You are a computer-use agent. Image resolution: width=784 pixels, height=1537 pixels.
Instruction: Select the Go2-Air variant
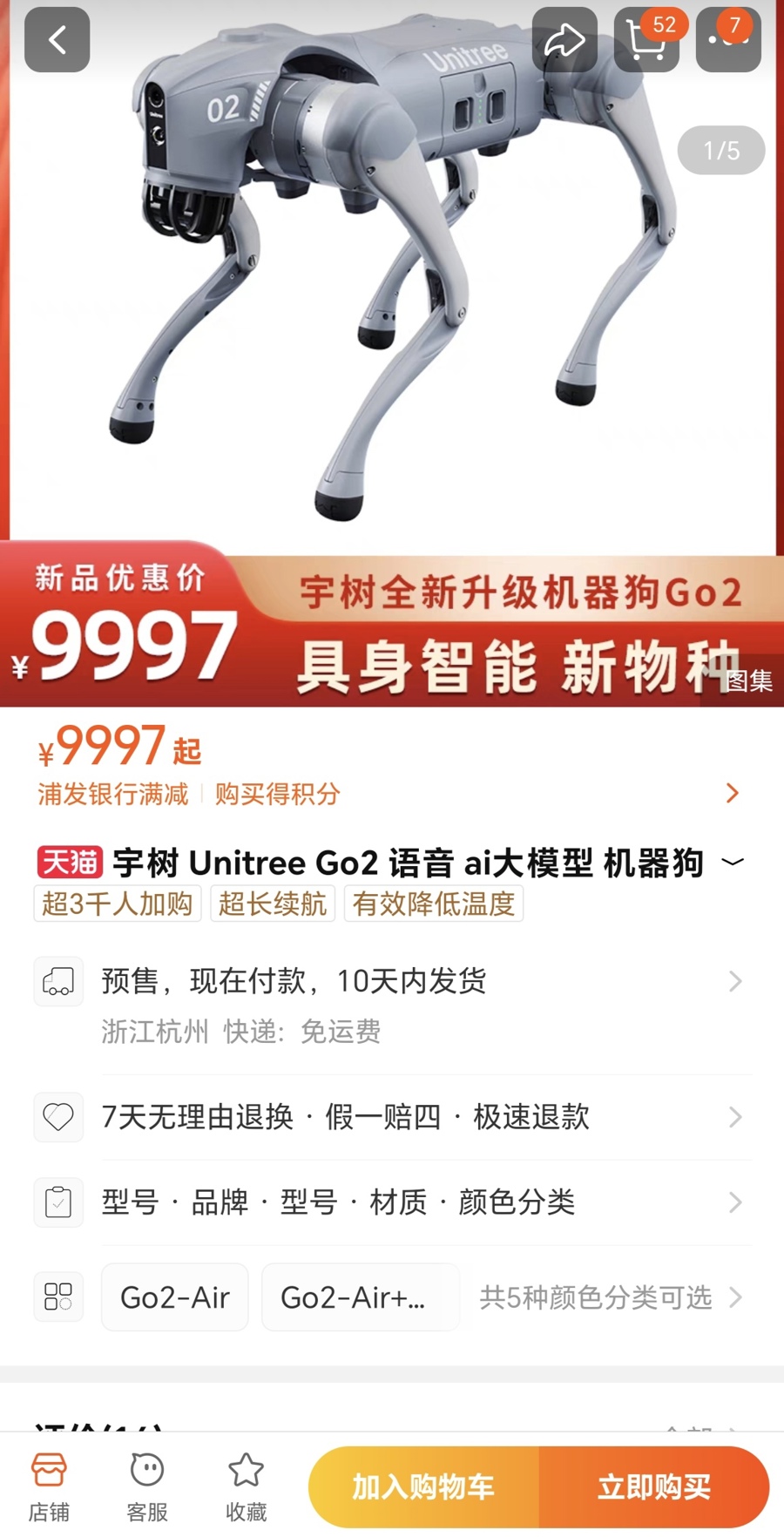coord(175,1297)
